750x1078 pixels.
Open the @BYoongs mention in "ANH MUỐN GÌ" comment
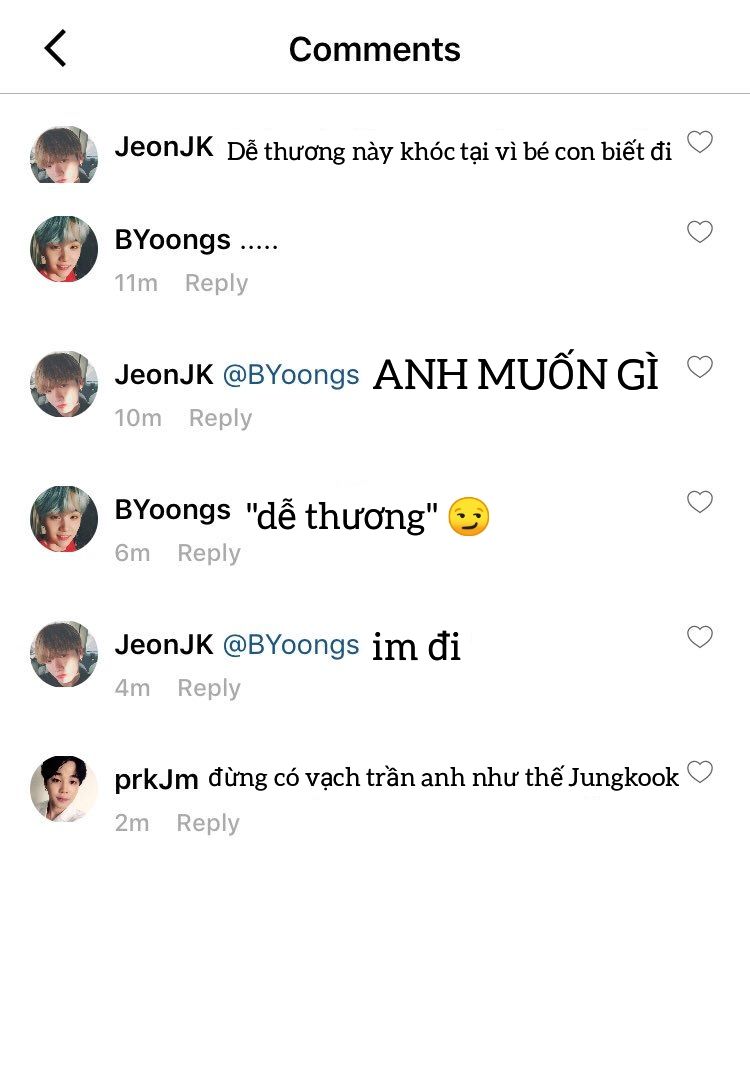click(x=291, y=375)
